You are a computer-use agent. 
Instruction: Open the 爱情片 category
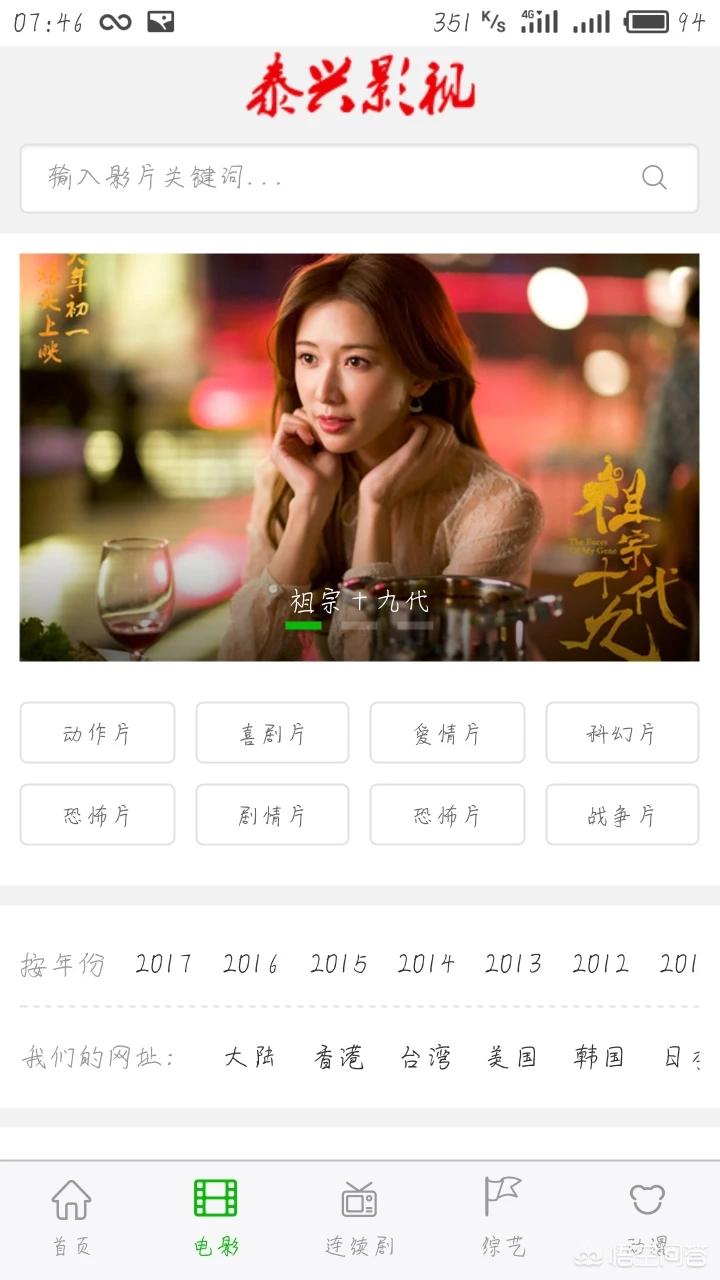[x=447, y=733]
